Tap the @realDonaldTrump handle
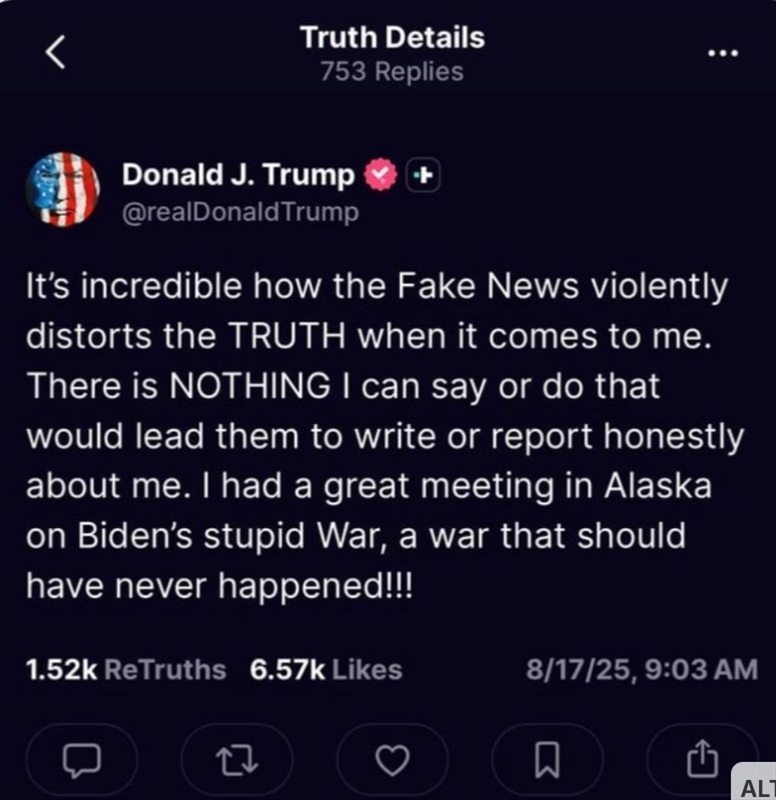Image resolution: width=776 pixels, height=800 pixels. coord(239,213)
